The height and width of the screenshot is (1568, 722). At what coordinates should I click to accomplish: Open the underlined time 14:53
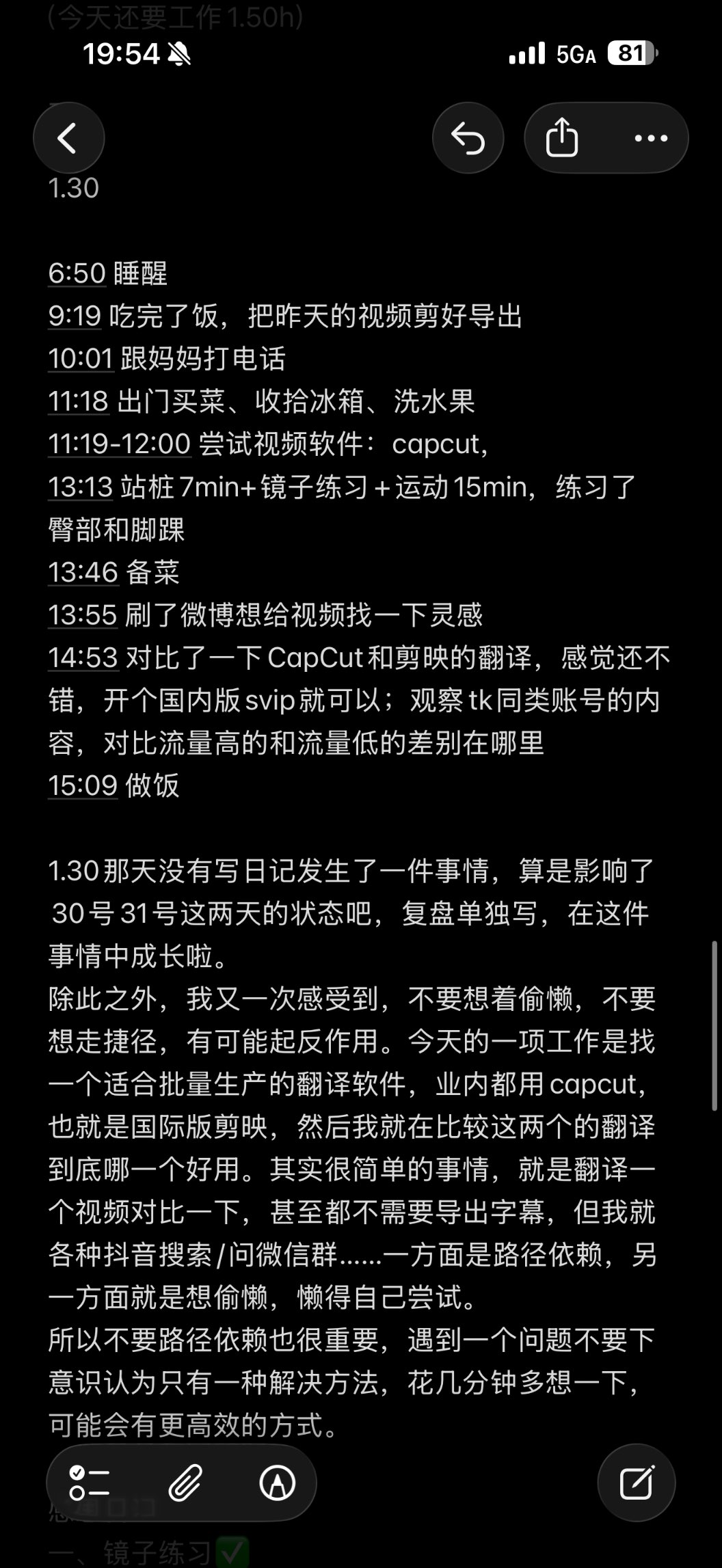[83, 658]
